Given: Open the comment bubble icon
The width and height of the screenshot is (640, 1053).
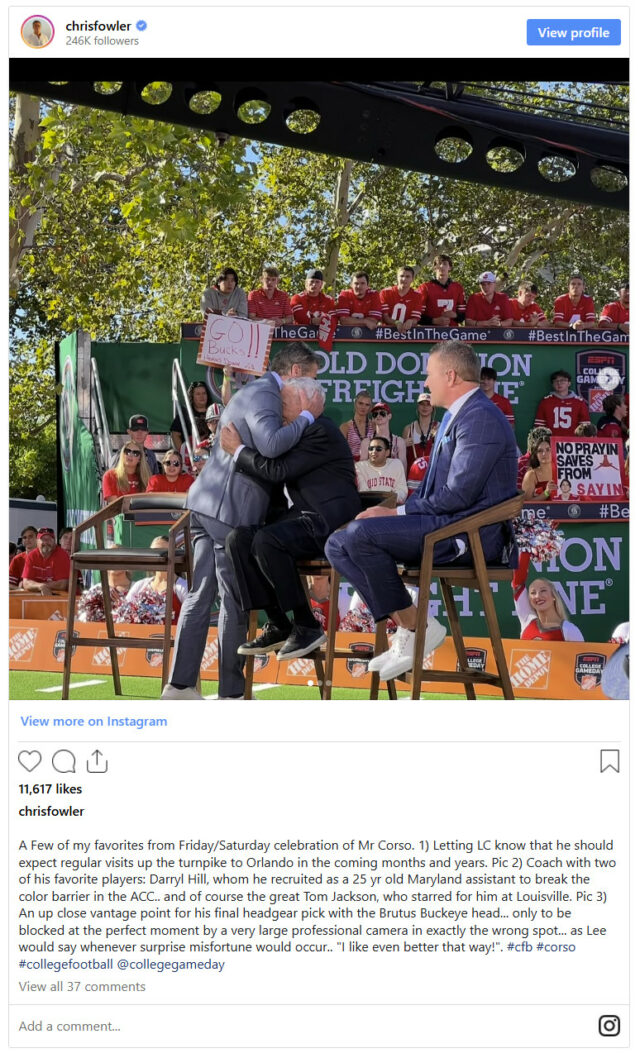Looking at the screenshot, I should pyautogui.click(x=64, y=761).
